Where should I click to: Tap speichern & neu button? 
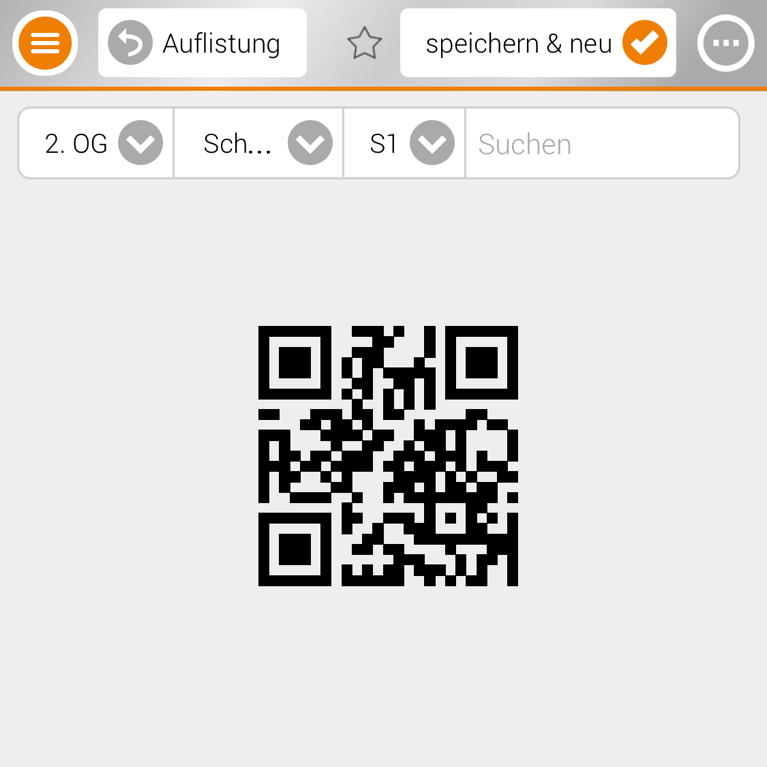pos(538,43)
